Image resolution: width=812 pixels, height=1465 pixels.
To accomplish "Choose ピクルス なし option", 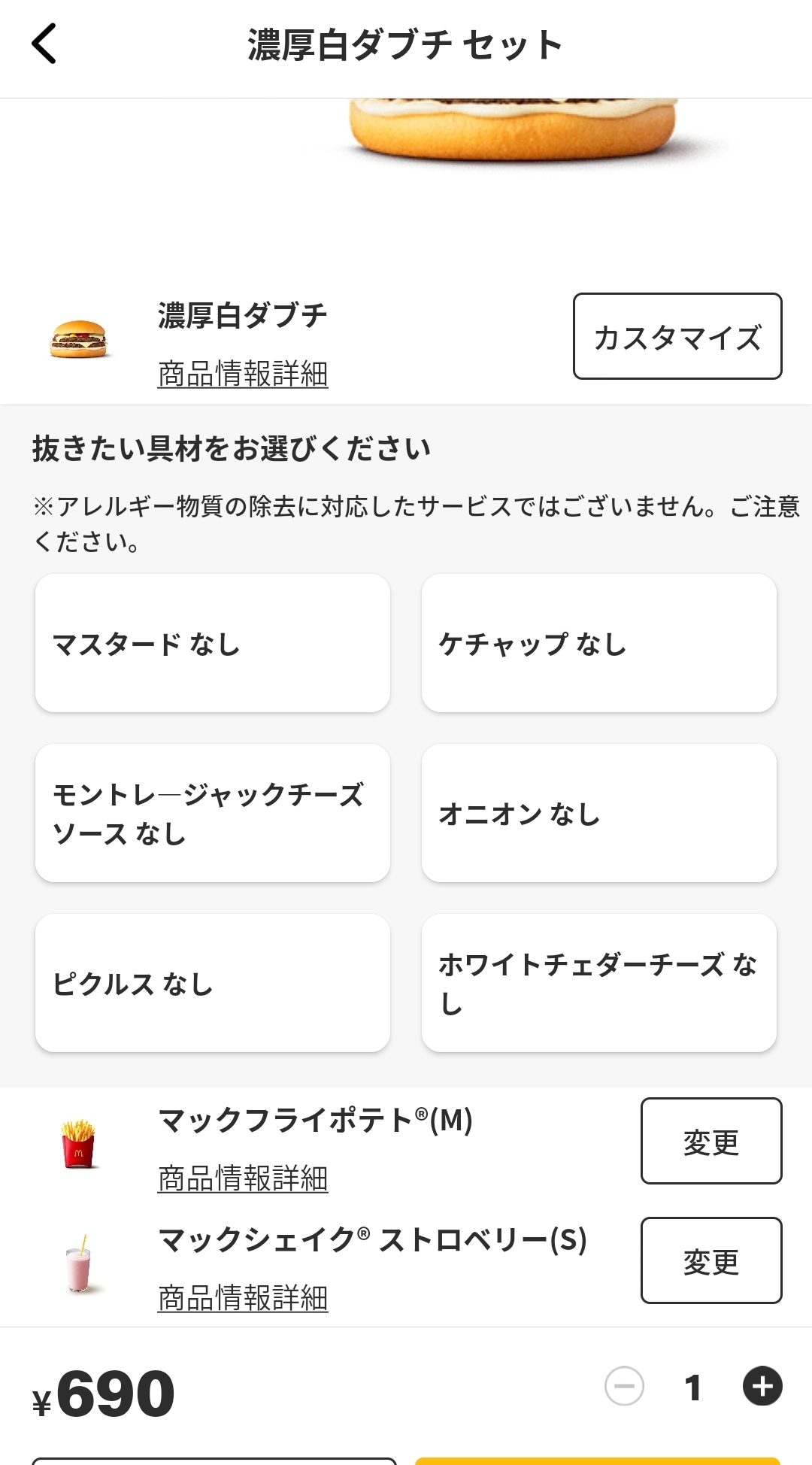I will click(x=213, y=983).
